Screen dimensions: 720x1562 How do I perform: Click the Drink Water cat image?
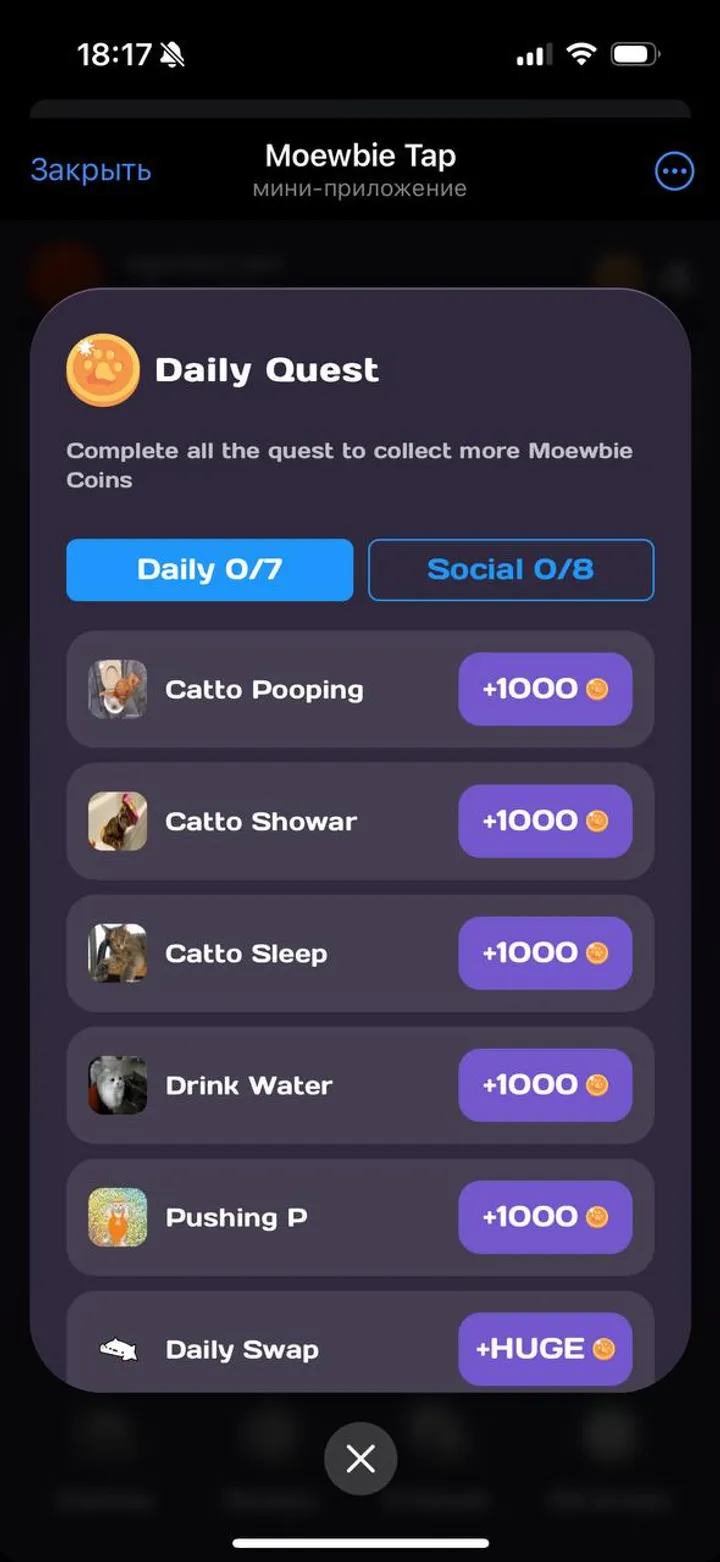(116, 1085)
